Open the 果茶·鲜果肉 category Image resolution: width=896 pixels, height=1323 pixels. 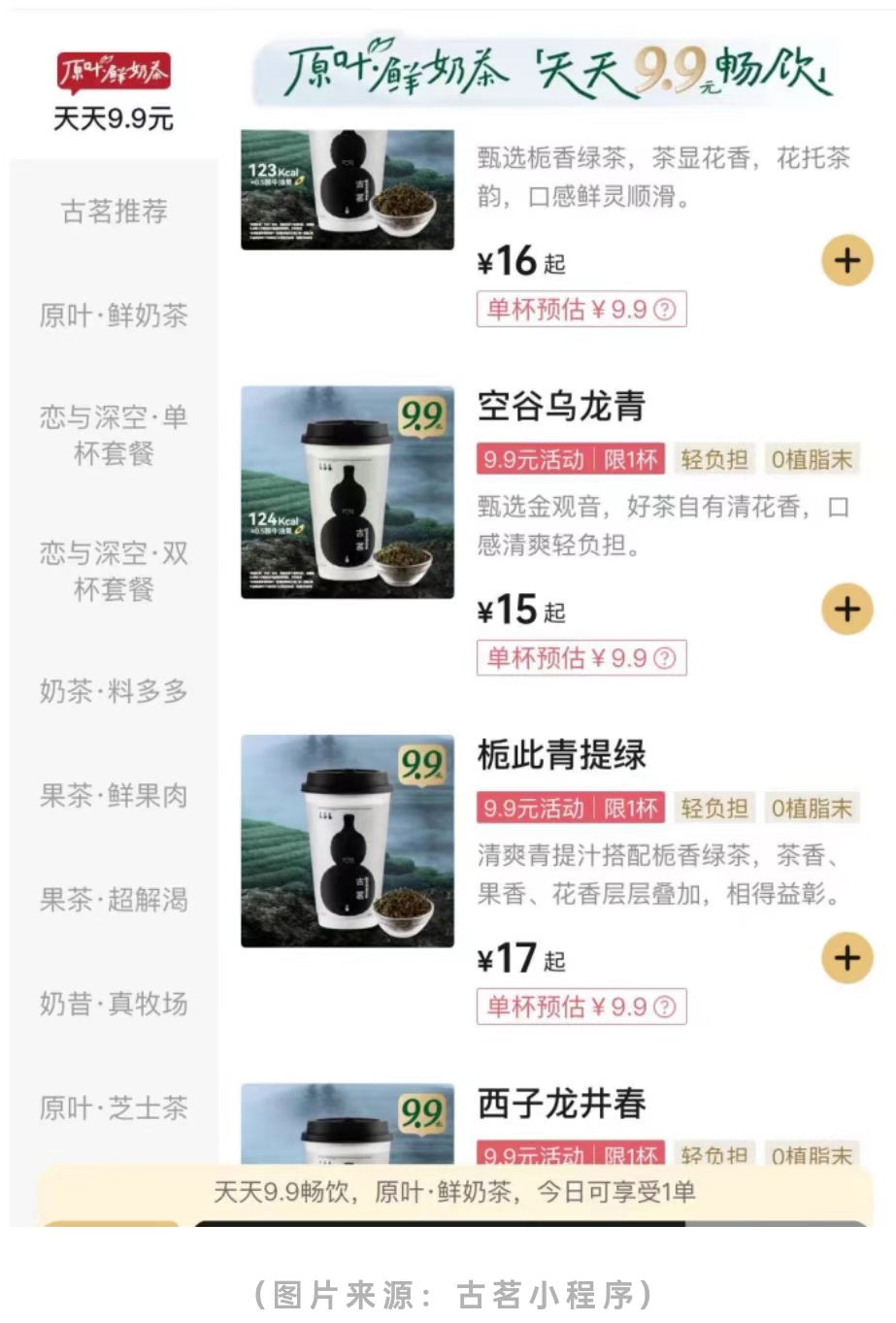point(114,796)
